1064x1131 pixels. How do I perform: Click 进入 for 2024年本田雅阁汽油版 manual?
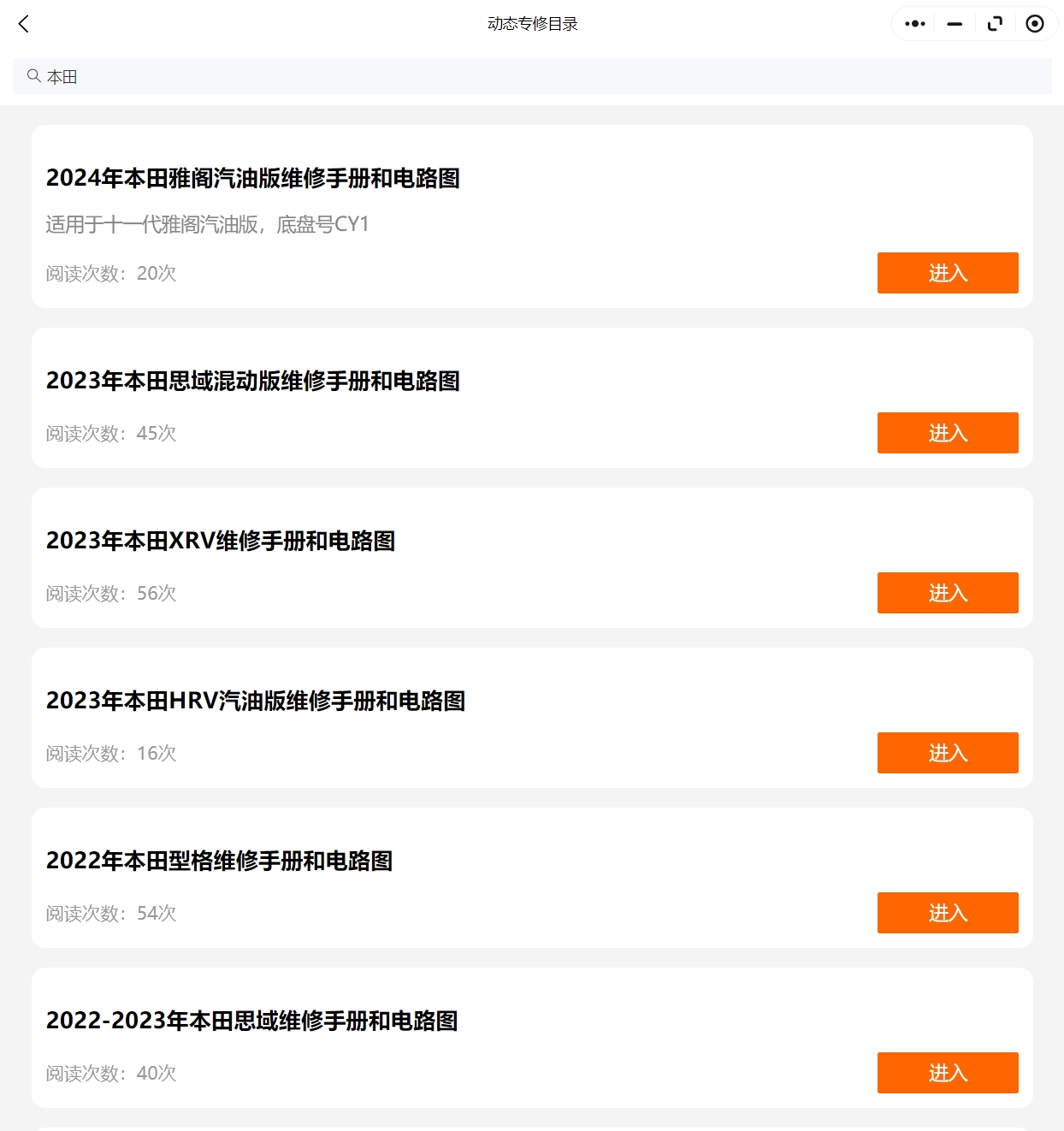pos(947,273)
